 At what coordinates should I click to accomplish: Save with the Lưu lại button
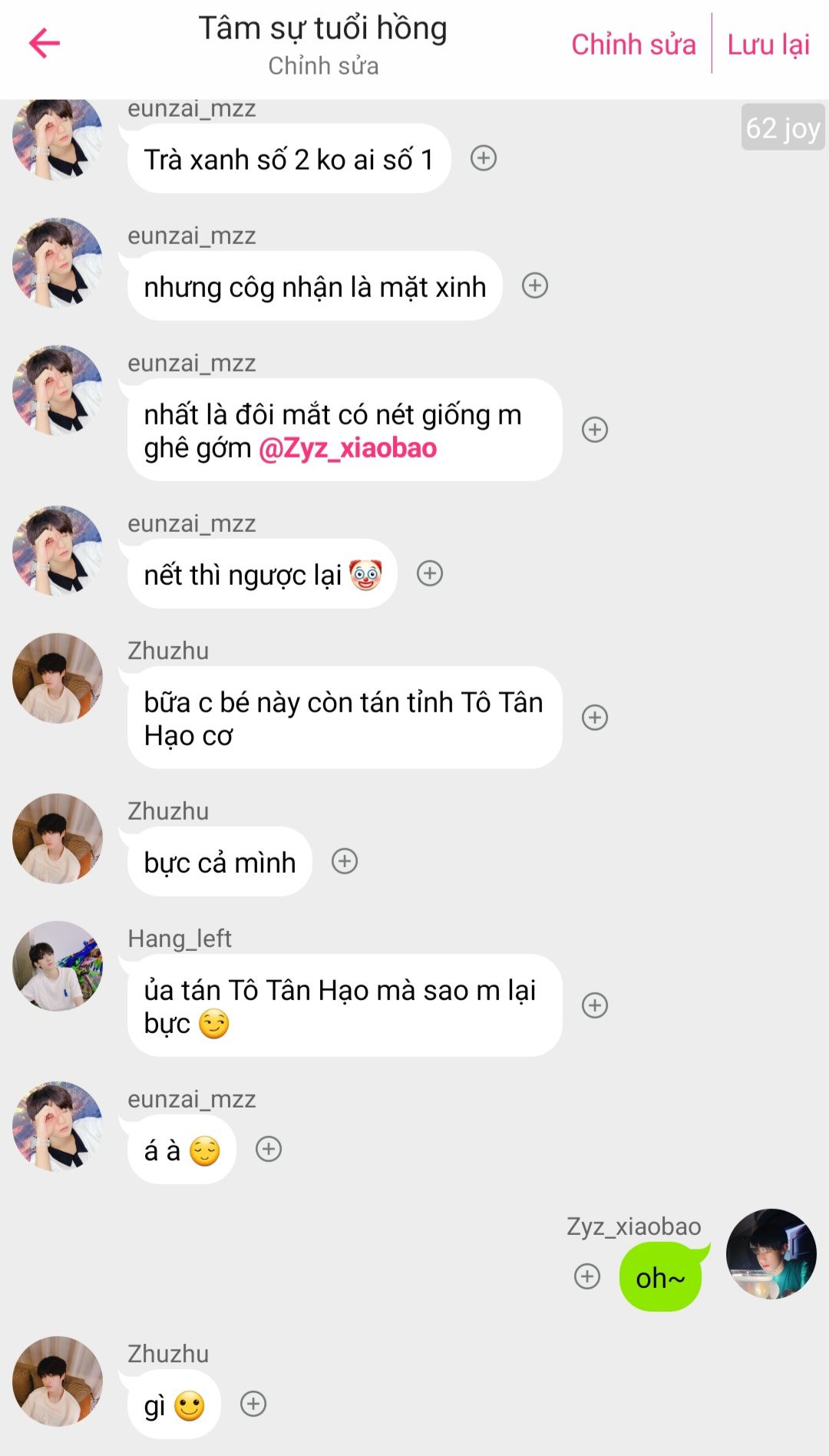(x=768, y=45)
